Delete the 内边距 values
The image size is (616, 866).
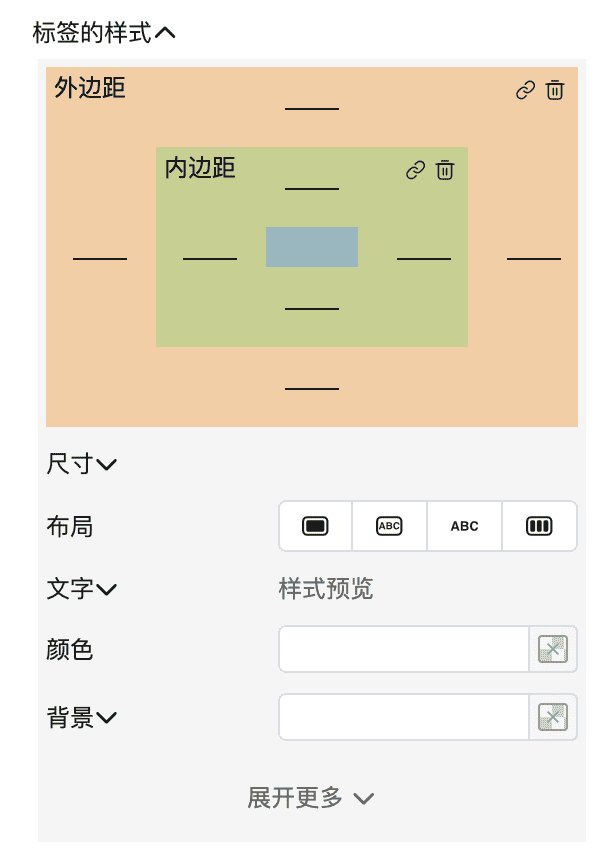(x=445, y=170)
